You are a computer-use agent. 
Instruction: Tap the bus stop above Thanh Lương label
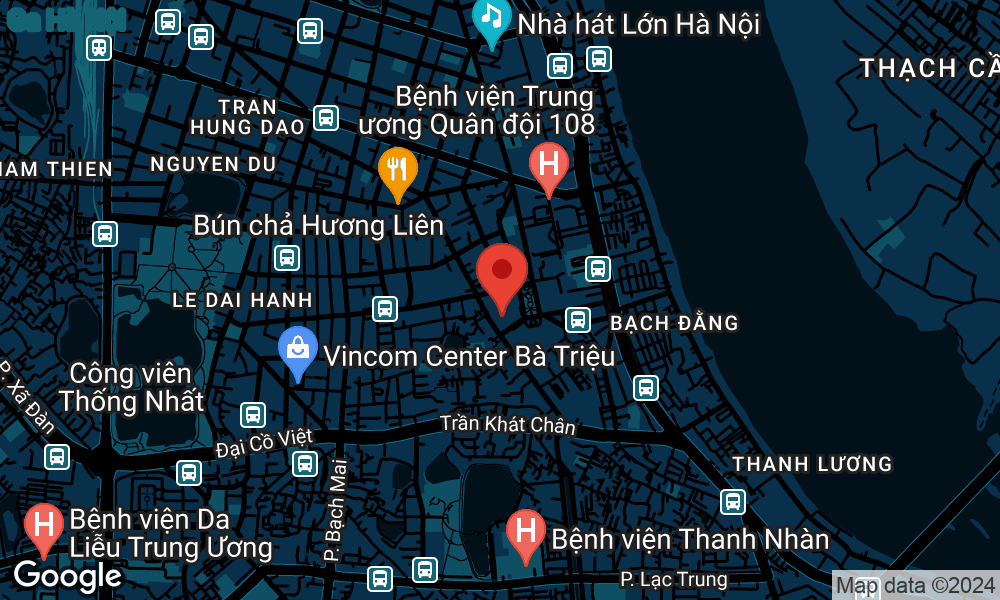(x=646, y=387)
